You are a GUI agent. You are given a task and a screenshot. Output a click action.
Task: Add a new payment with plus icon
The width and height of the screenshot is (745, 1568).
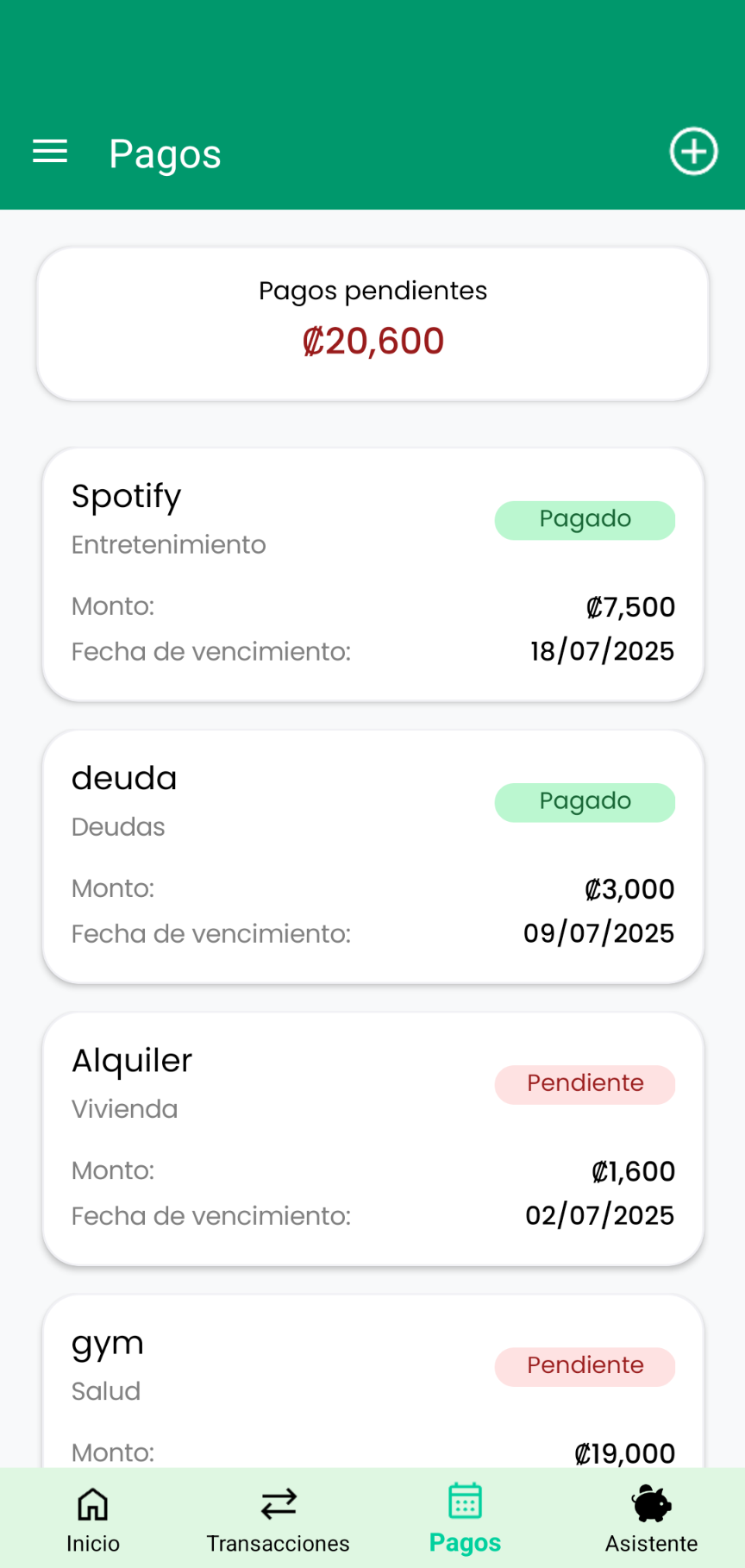tap(693, 152)
